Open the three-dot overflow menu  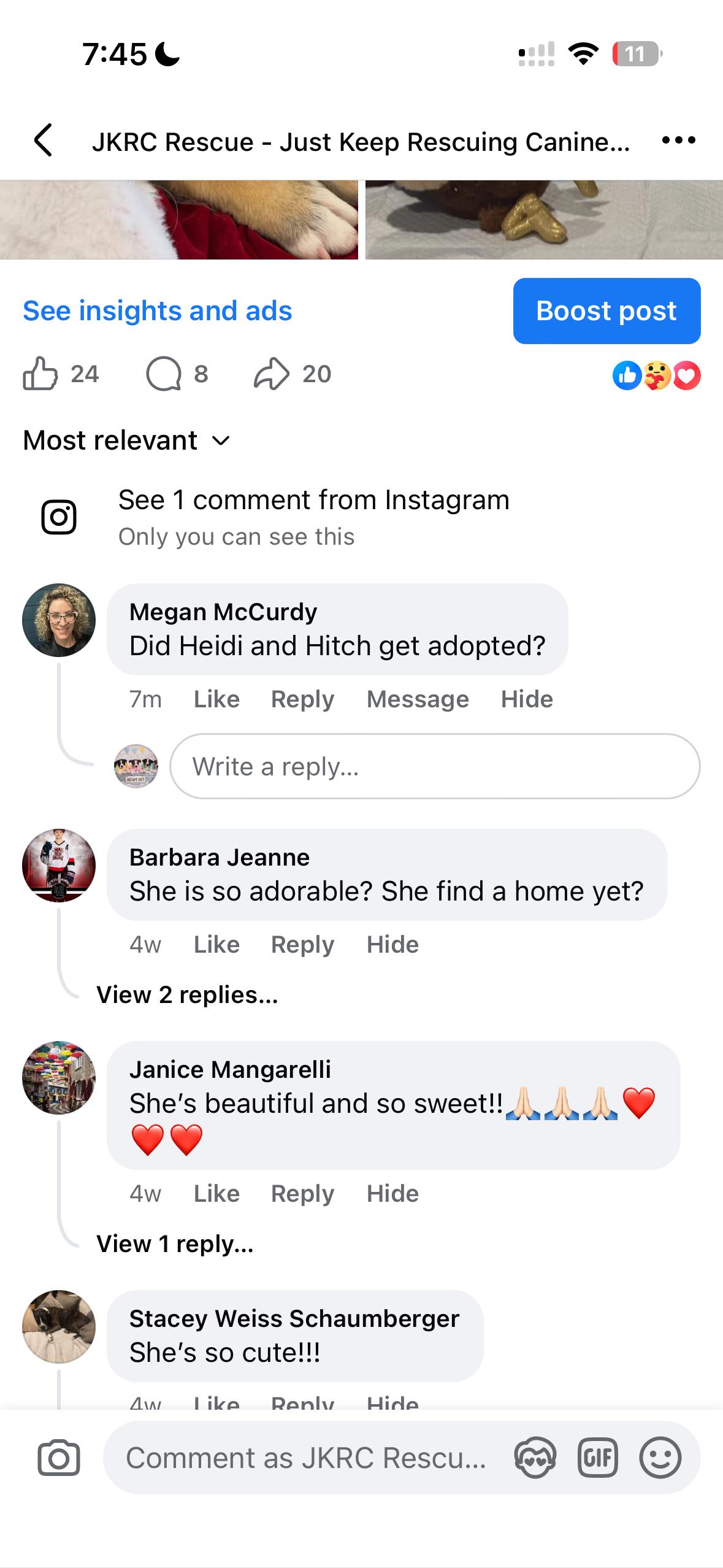(x=678, y=140)
